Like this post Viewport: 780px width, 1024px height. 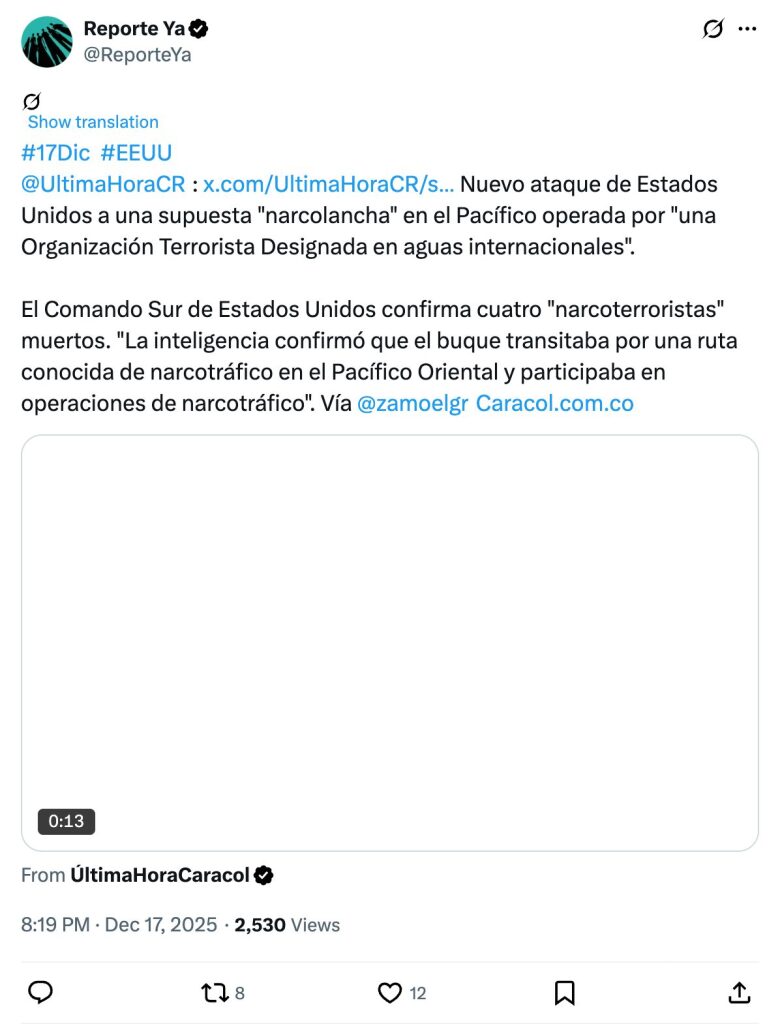point(390,992)
